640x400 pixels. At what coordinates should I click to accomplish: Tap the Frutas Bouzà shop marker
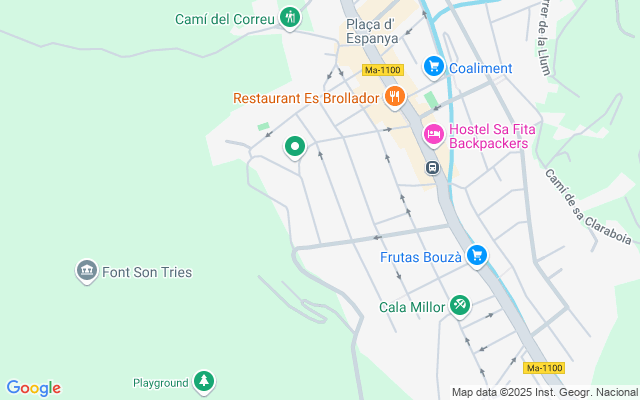pos(476,256)
